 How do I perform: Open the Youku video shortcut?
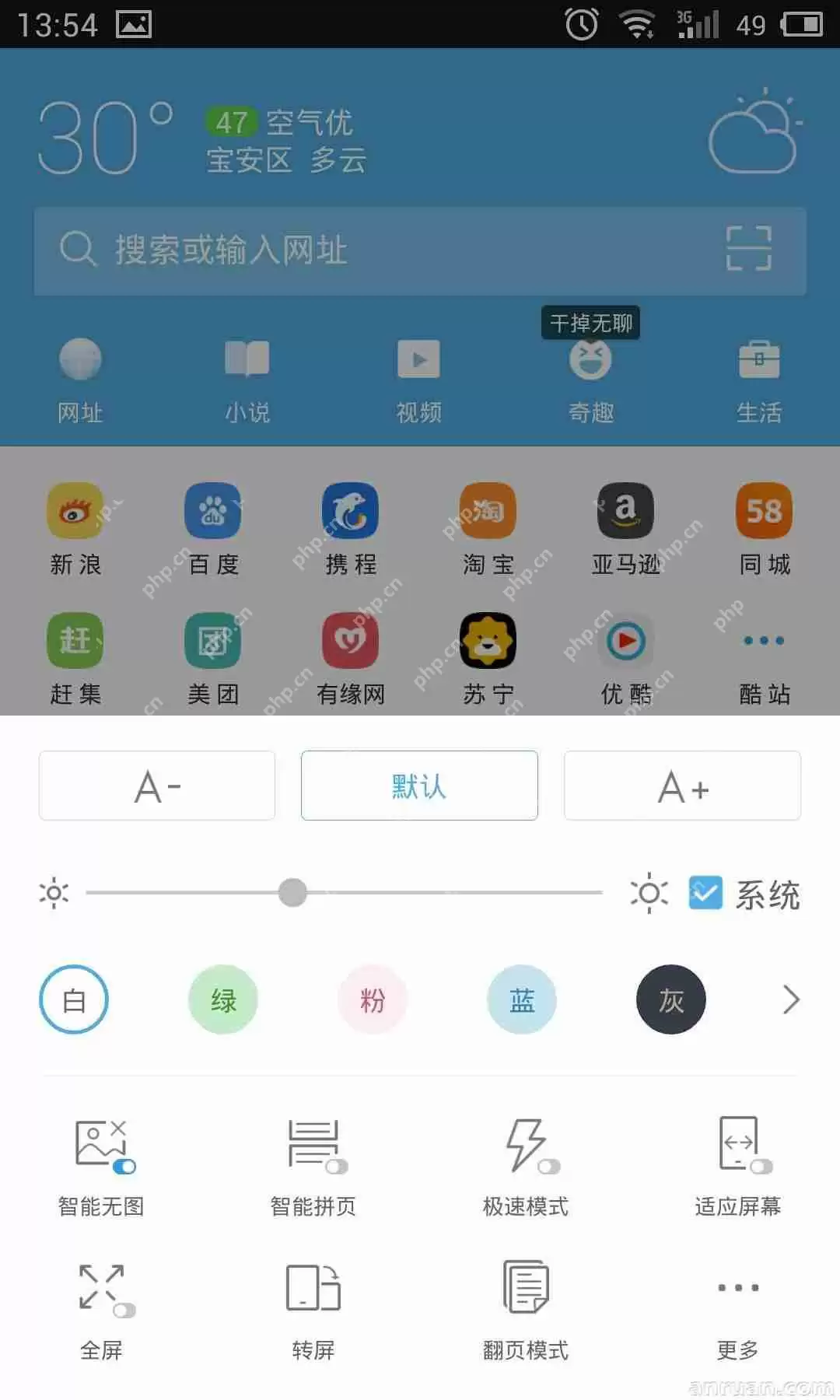click(625, 640)
